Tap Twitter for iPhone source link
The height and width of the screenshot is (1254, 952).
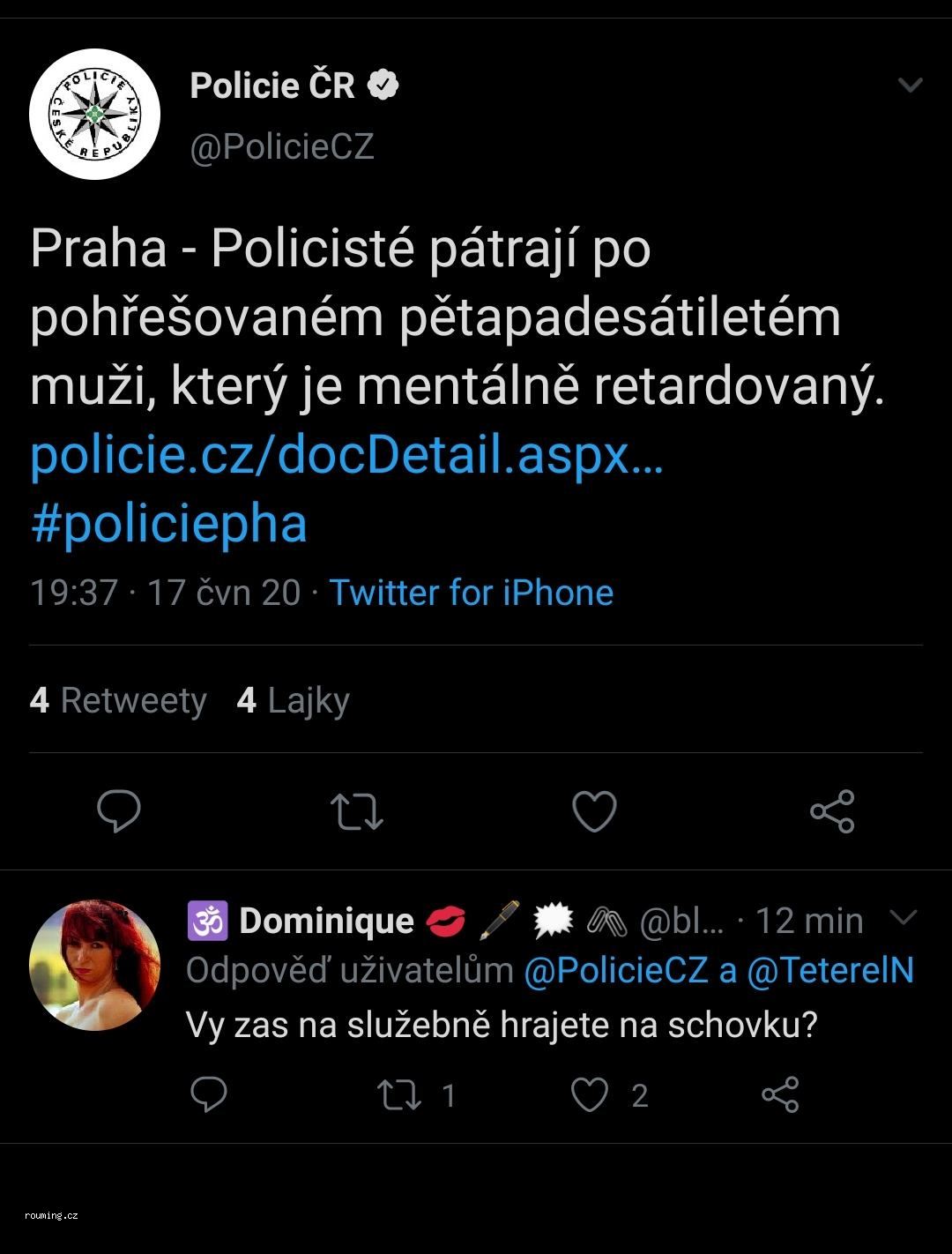click(x=471, y=593)
